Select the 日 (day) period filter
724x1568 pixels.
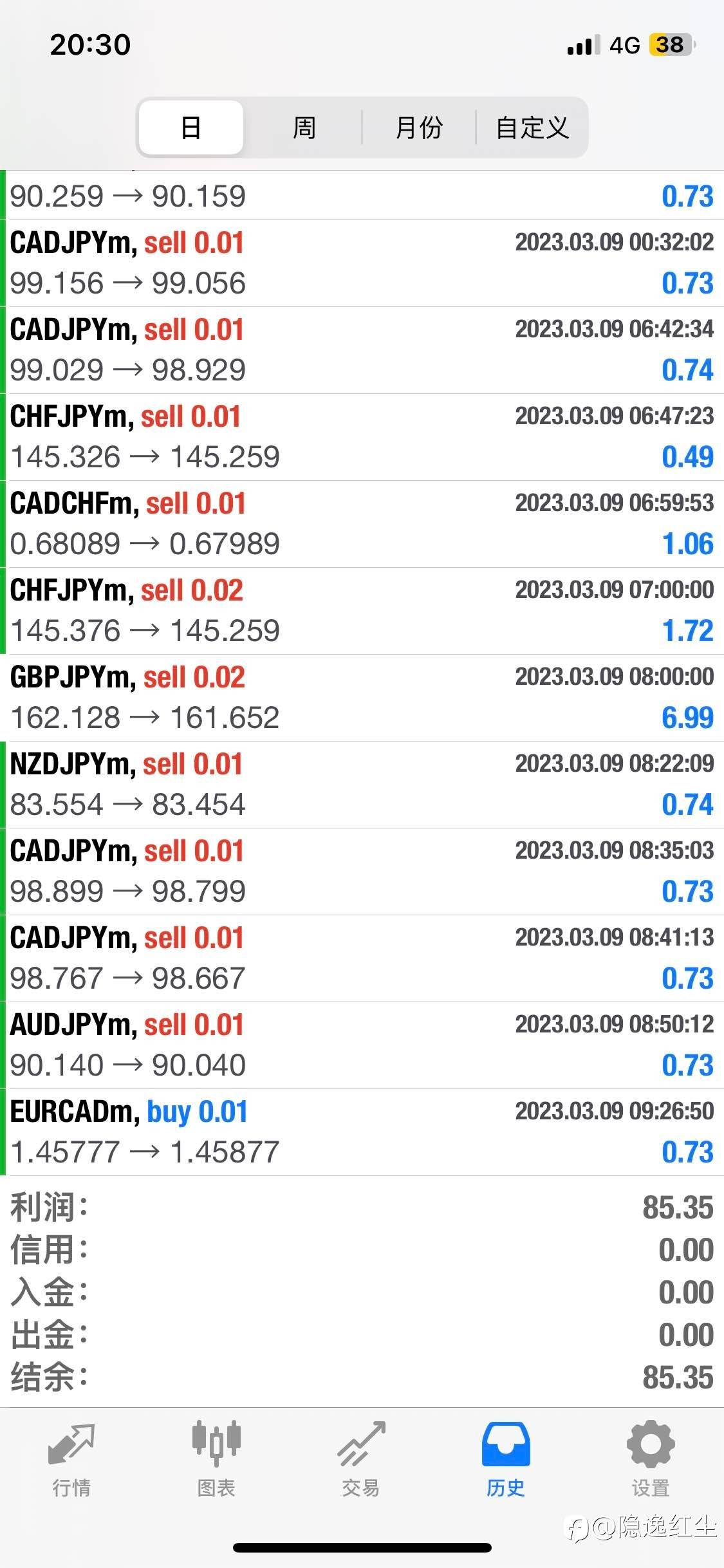[191, 127]
